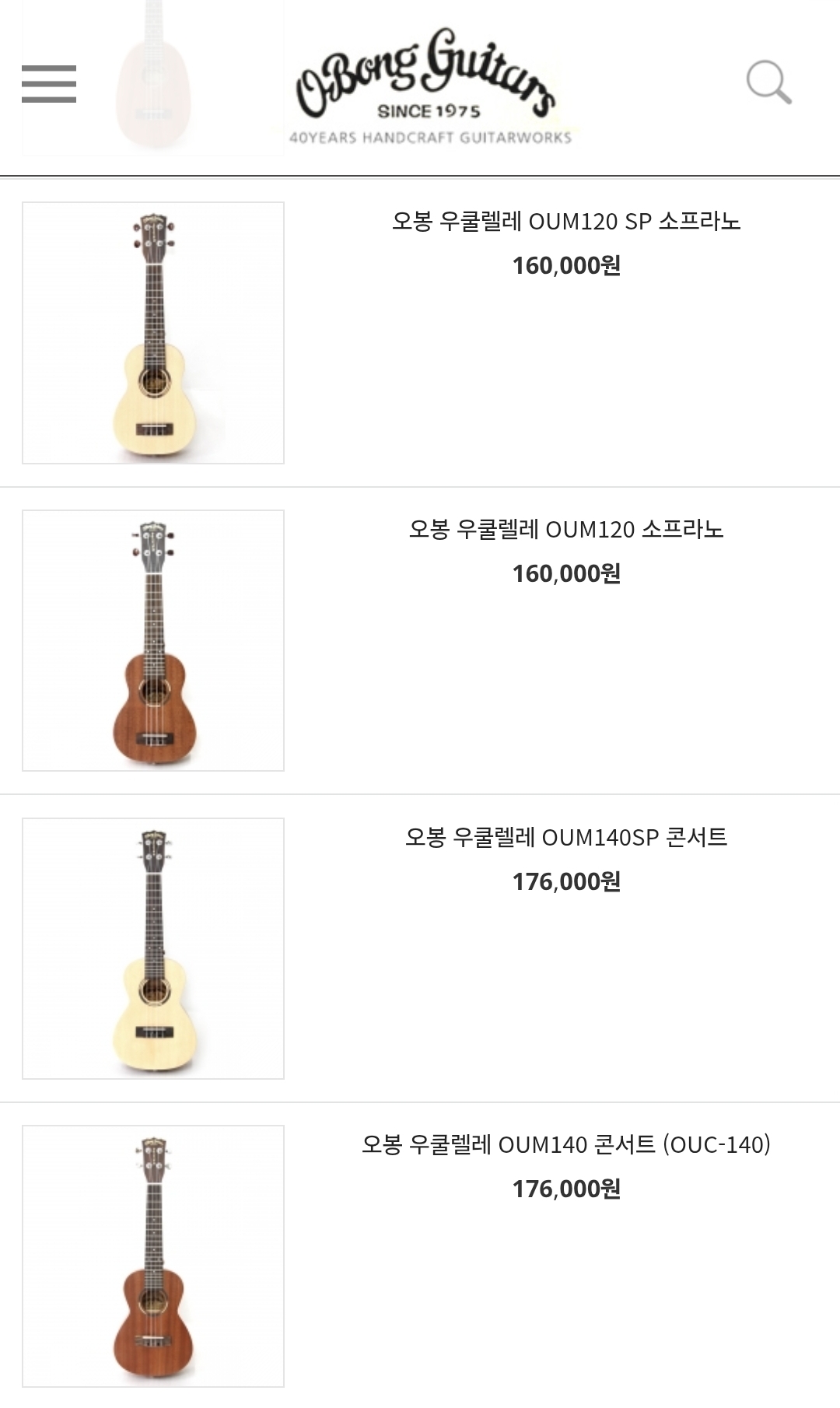Select the OUM140 콘서트 (OUC-140) title
840x1408 pixels.
click(x=566, y=1145)
